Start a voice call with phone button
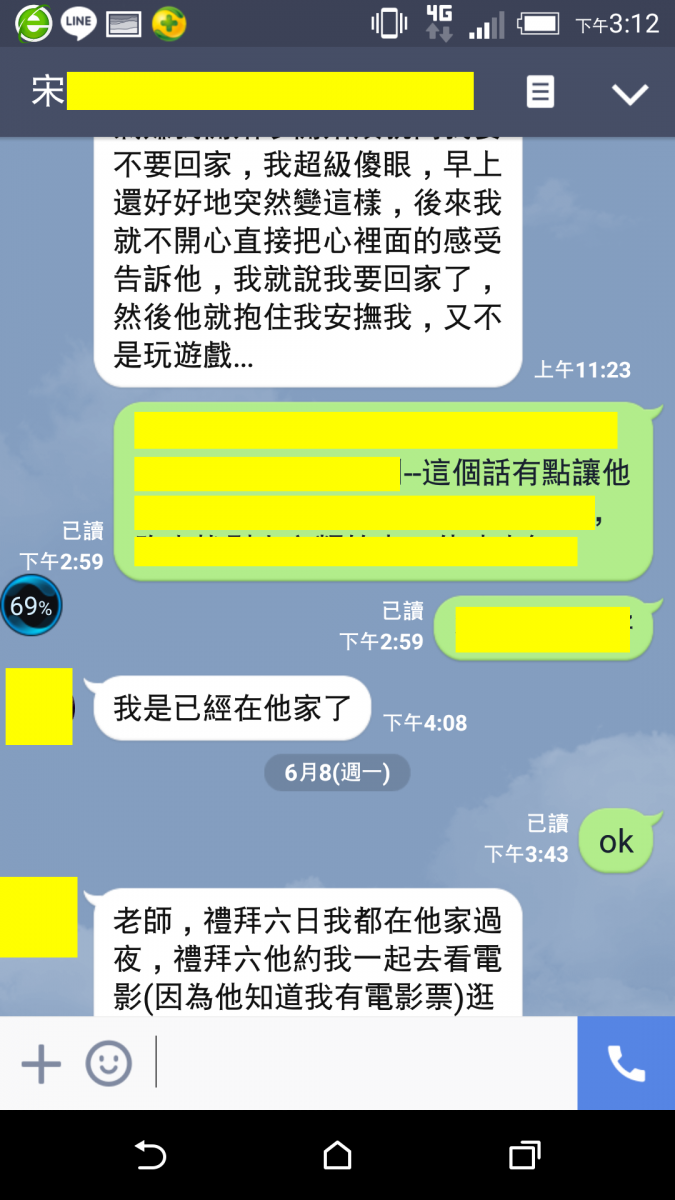The width and height of the screenshot is (675, 1200). pos(626,1062)
